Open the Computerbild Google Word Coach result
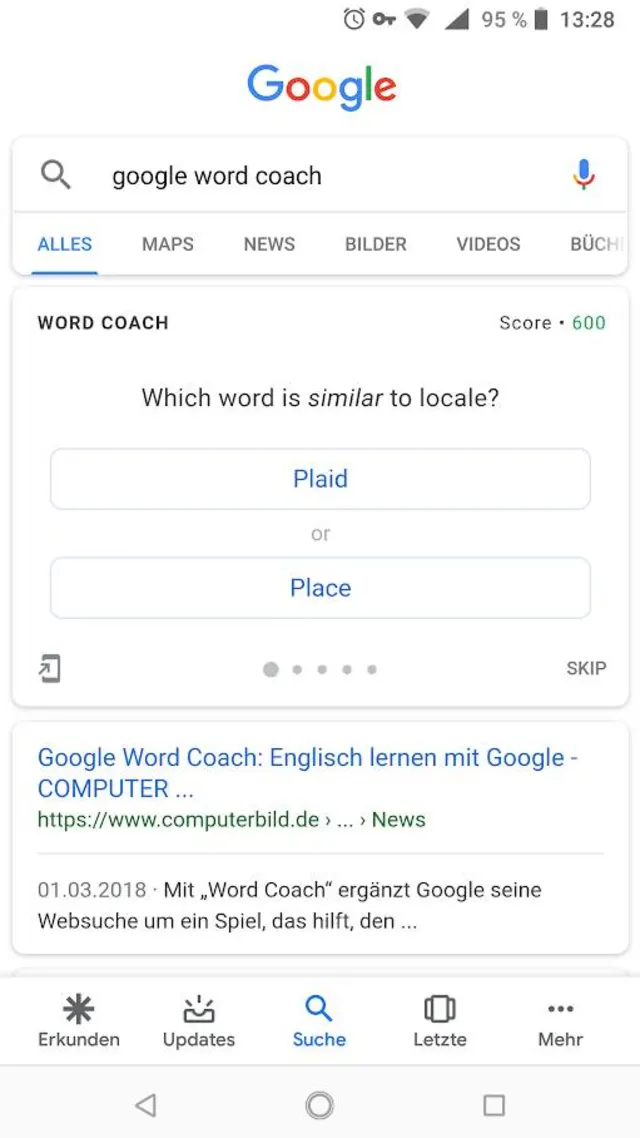 (306, 773)
